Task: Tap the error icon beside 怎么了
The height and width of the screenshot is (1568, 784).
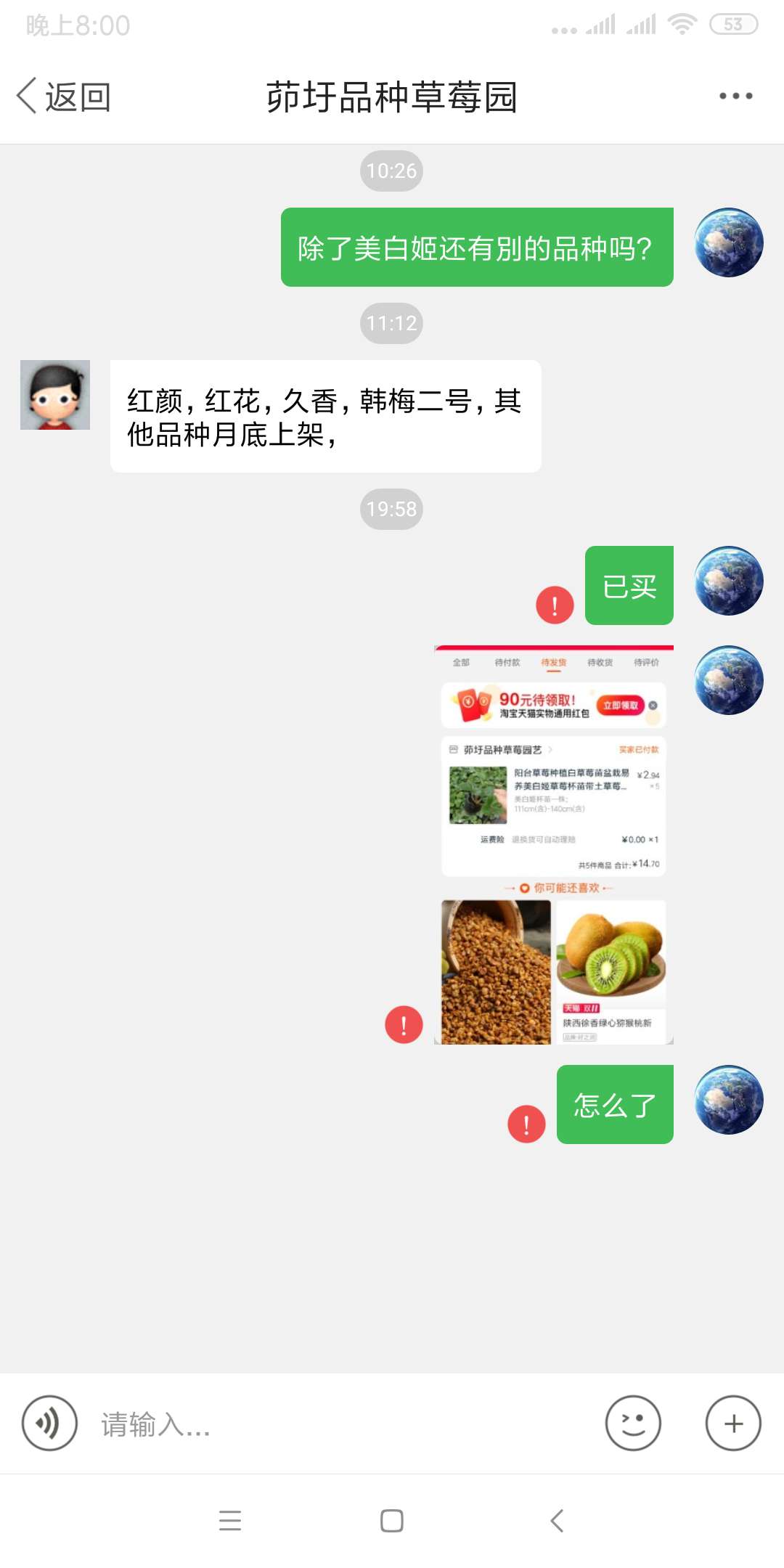Action: (x=526, y=1124)
